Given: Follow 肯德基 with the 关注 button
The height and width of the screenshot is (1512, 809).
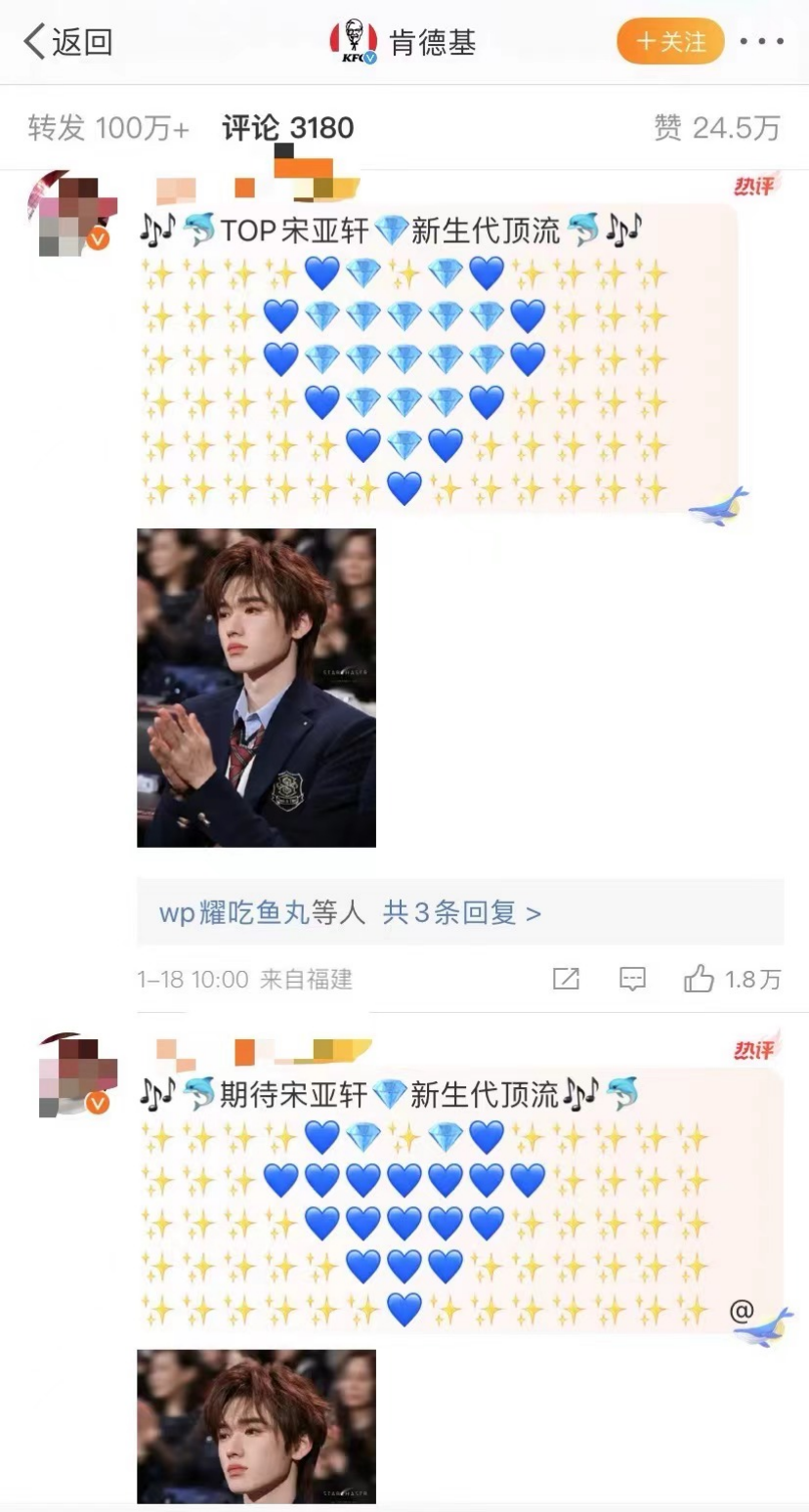Looking at the screenshot, I should tap(670, 42).
